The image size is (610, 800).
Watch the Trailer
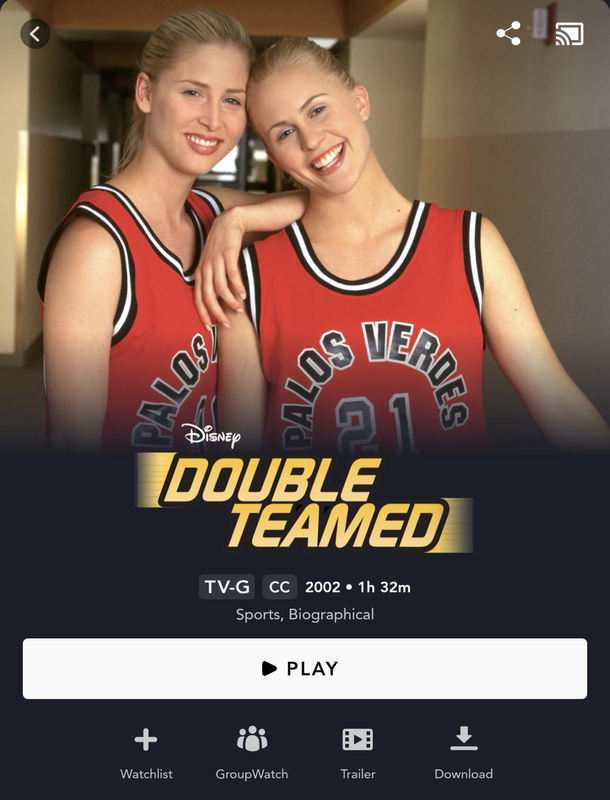(357, 751)
